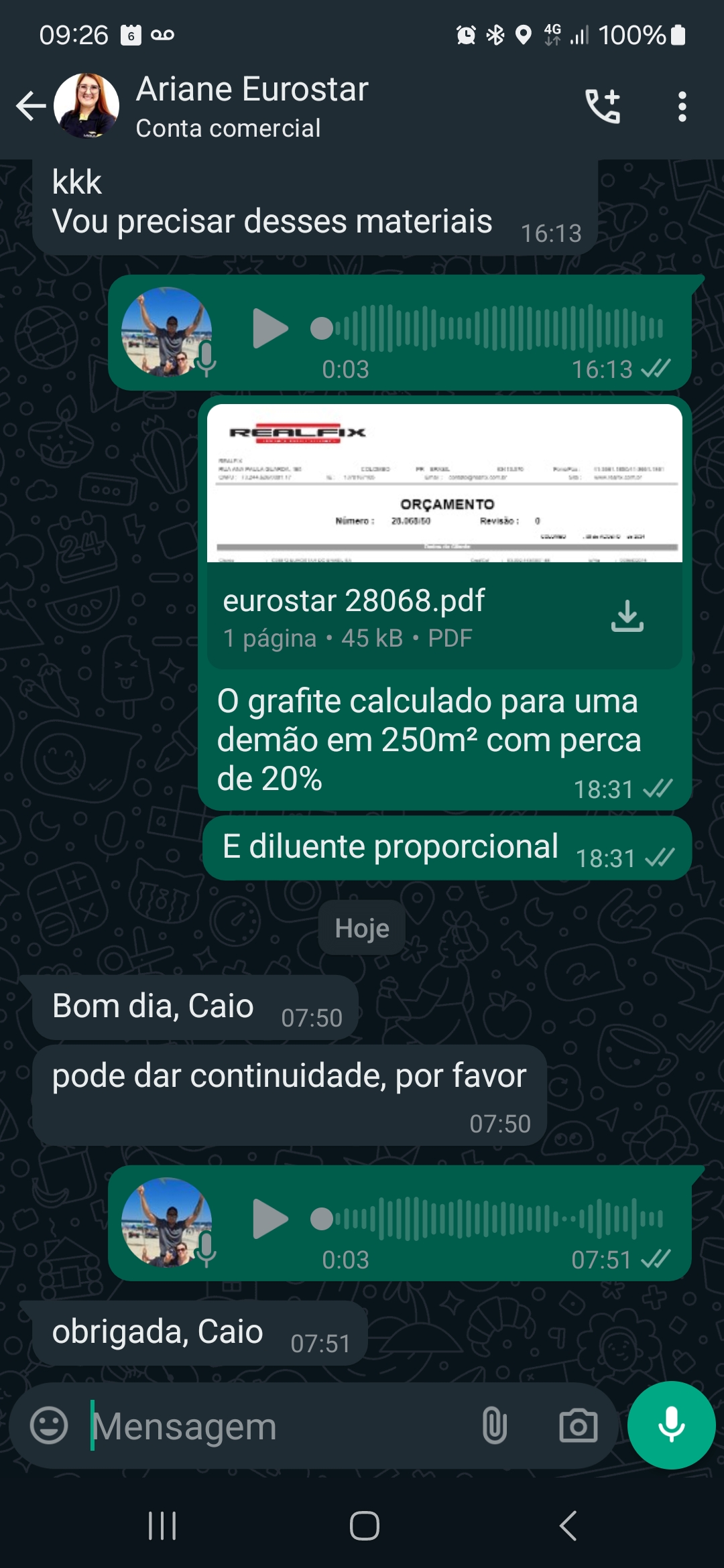724x1568 pixels.
Task: Open the chat overflow menu
Action: pyautogui.click(x=682, y=107)
